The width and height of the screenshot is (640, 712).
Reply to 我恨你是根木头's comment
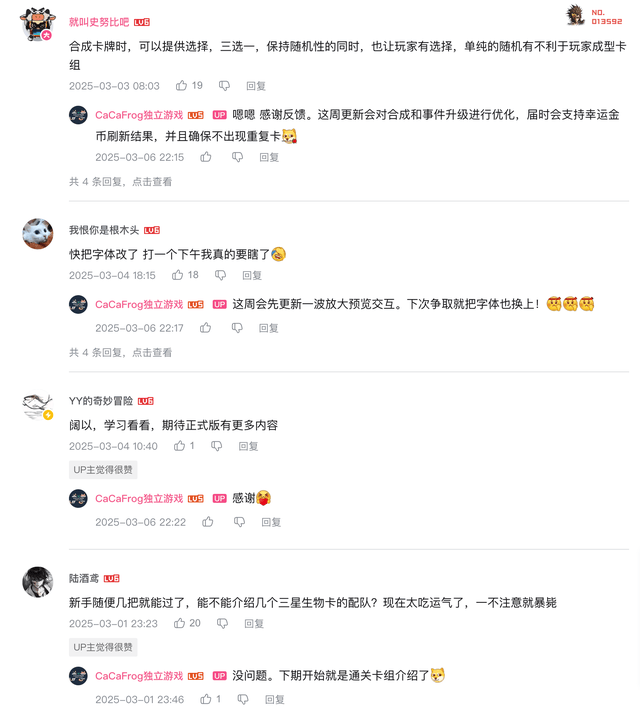coord(251,276)
